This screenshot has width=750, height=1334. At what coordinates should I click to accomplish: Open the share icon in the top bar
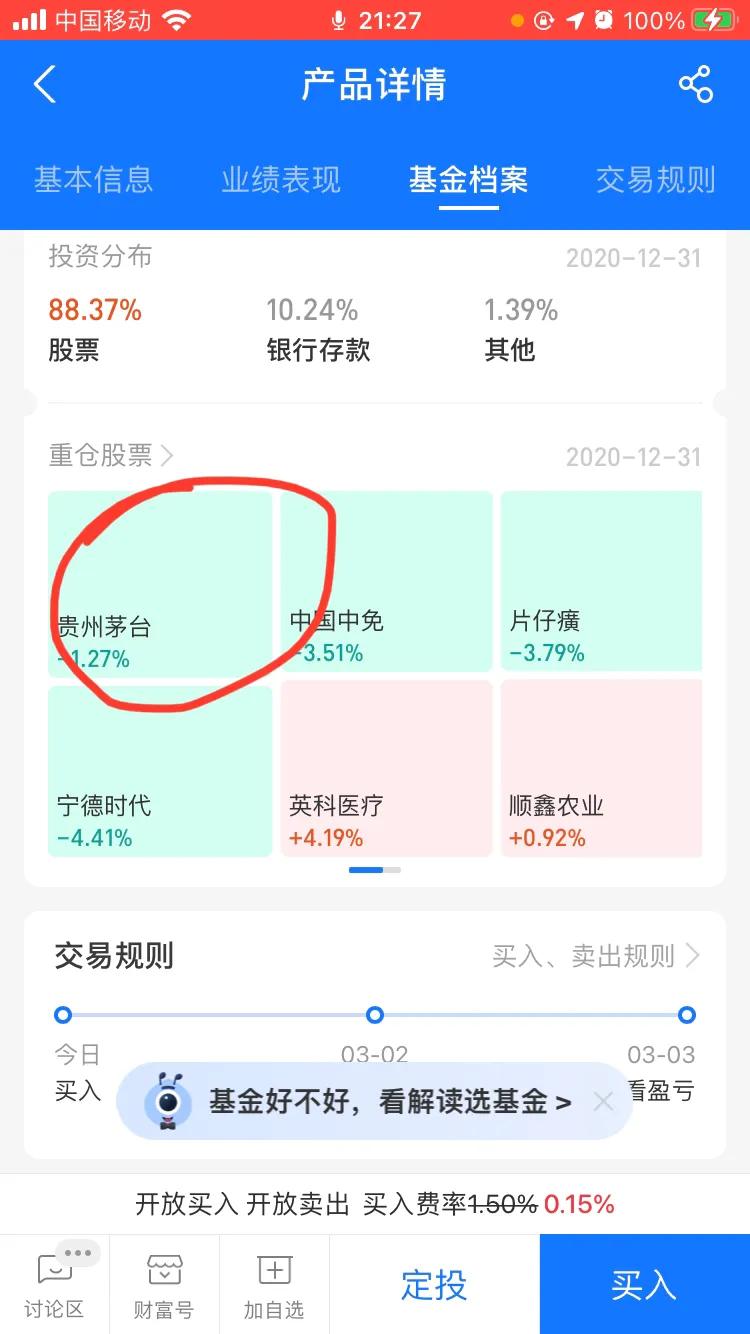coord(696,84)
